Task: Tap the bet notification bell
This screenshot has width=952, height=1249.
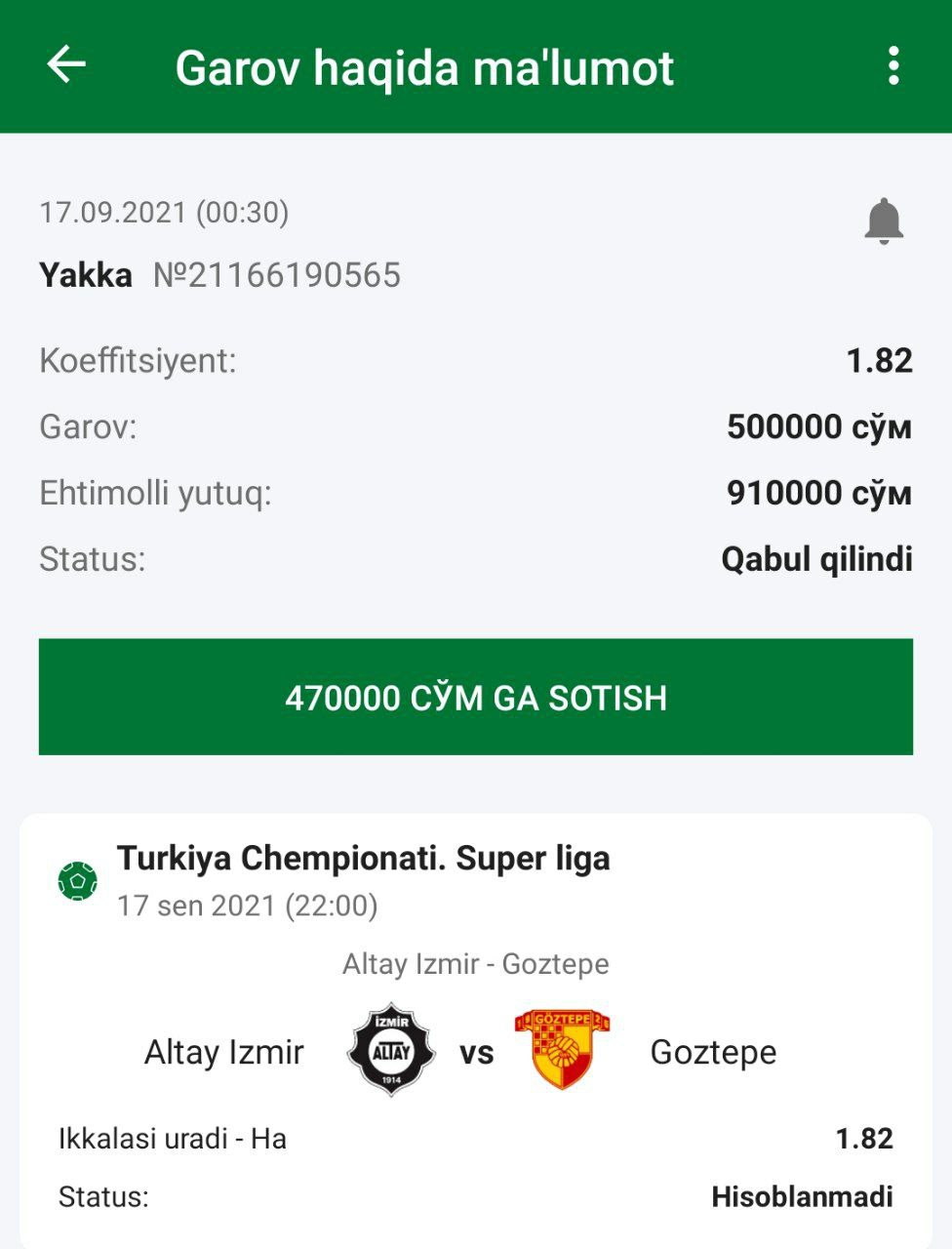Action: 884,221
